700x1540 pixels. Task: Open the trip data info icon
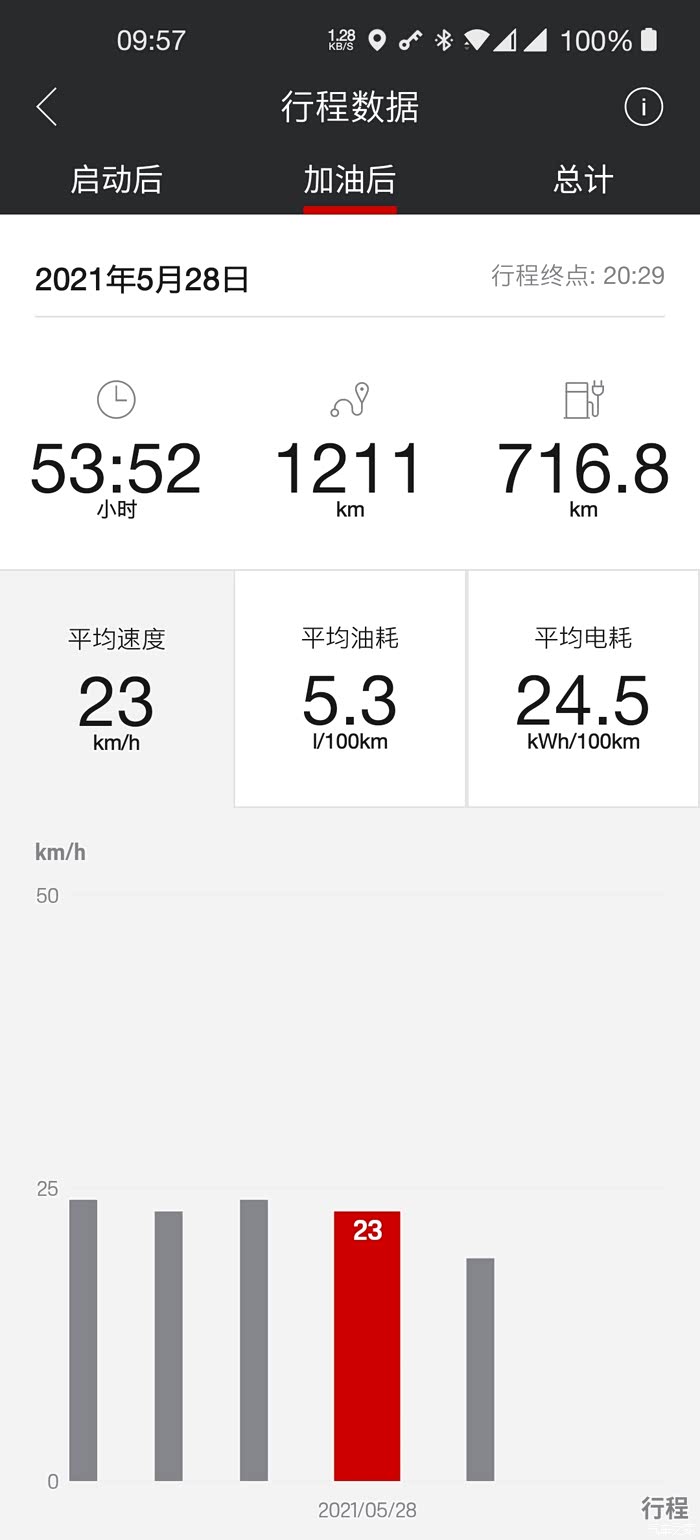pos(643,107)
